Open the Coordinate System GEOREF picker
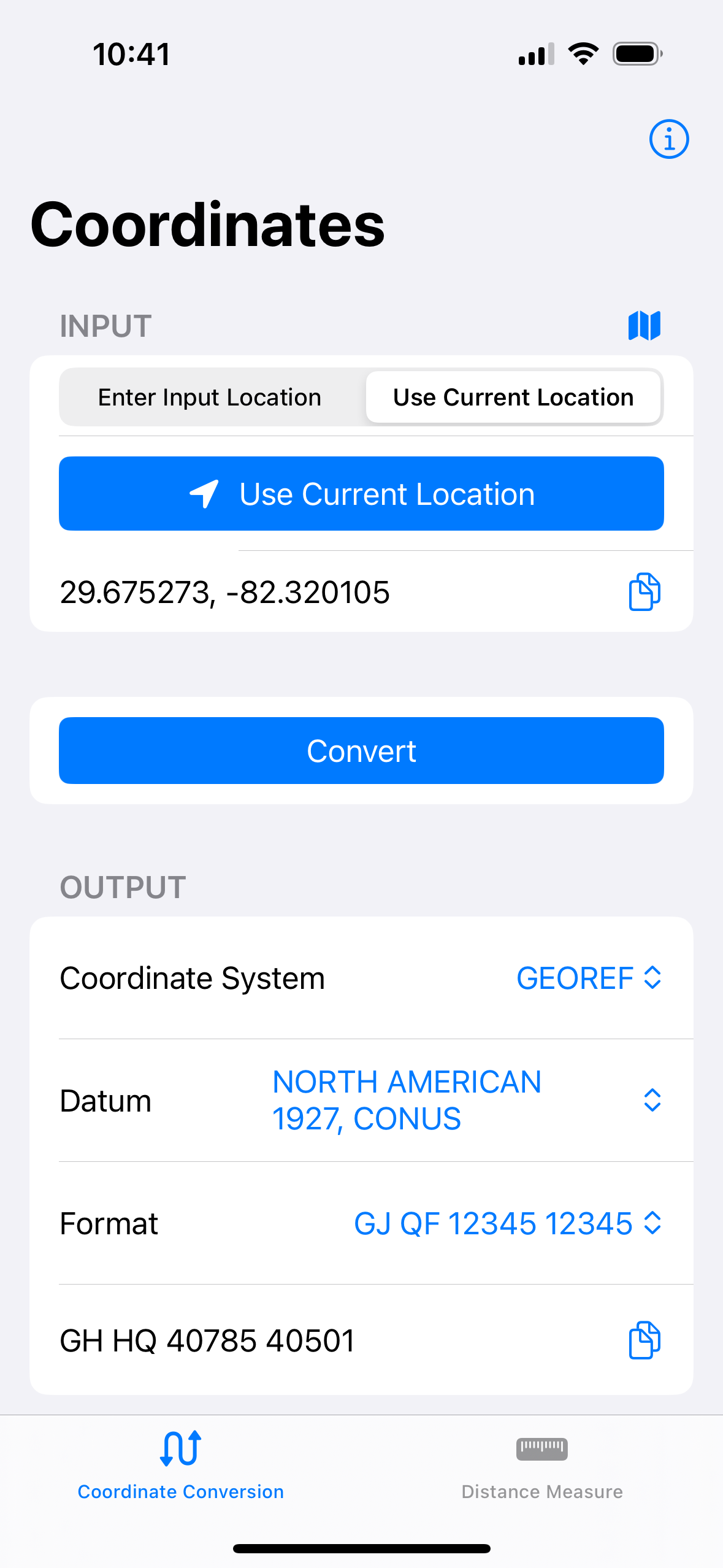 589,978
